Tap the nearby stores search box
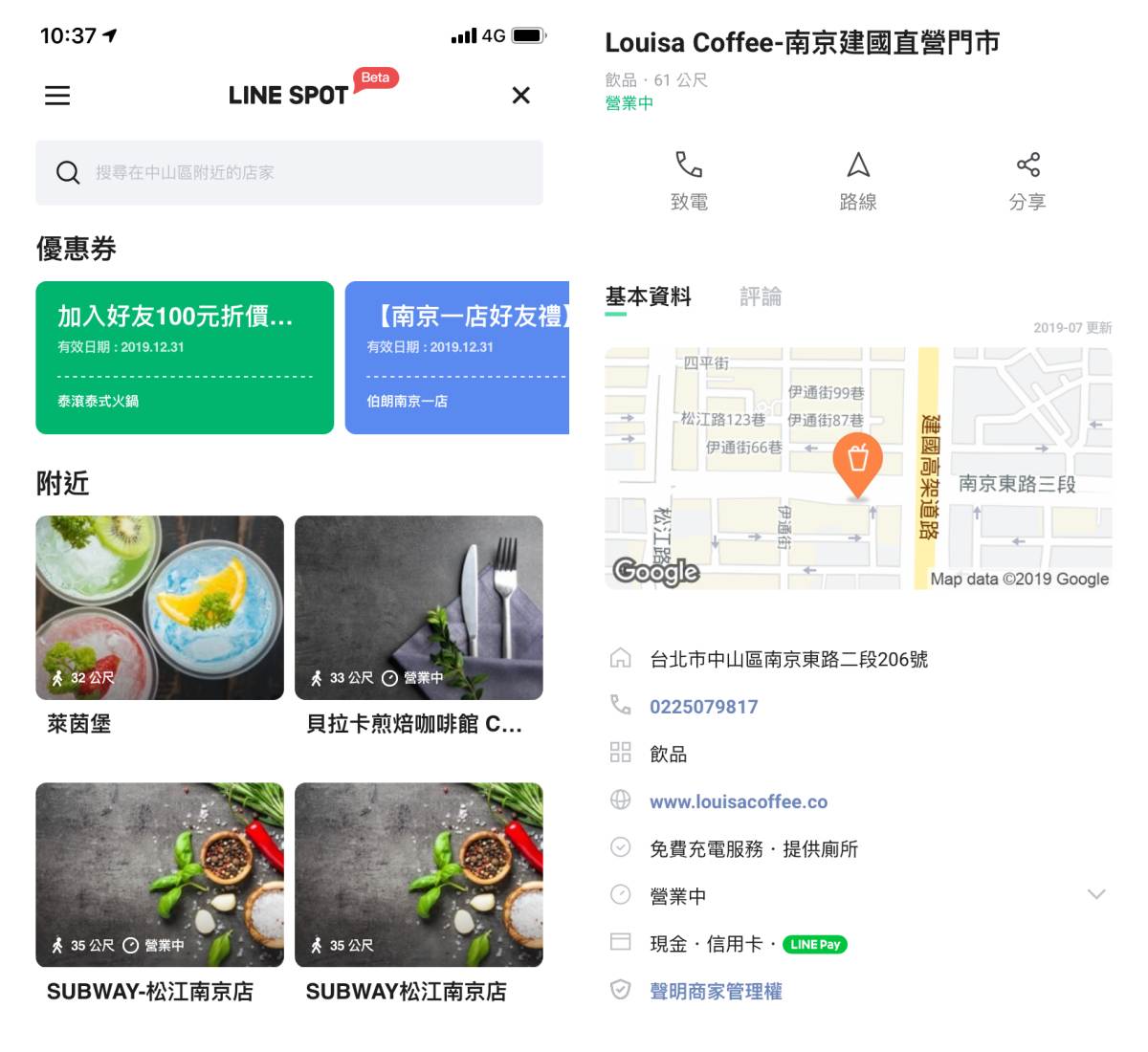 point(289,173)
